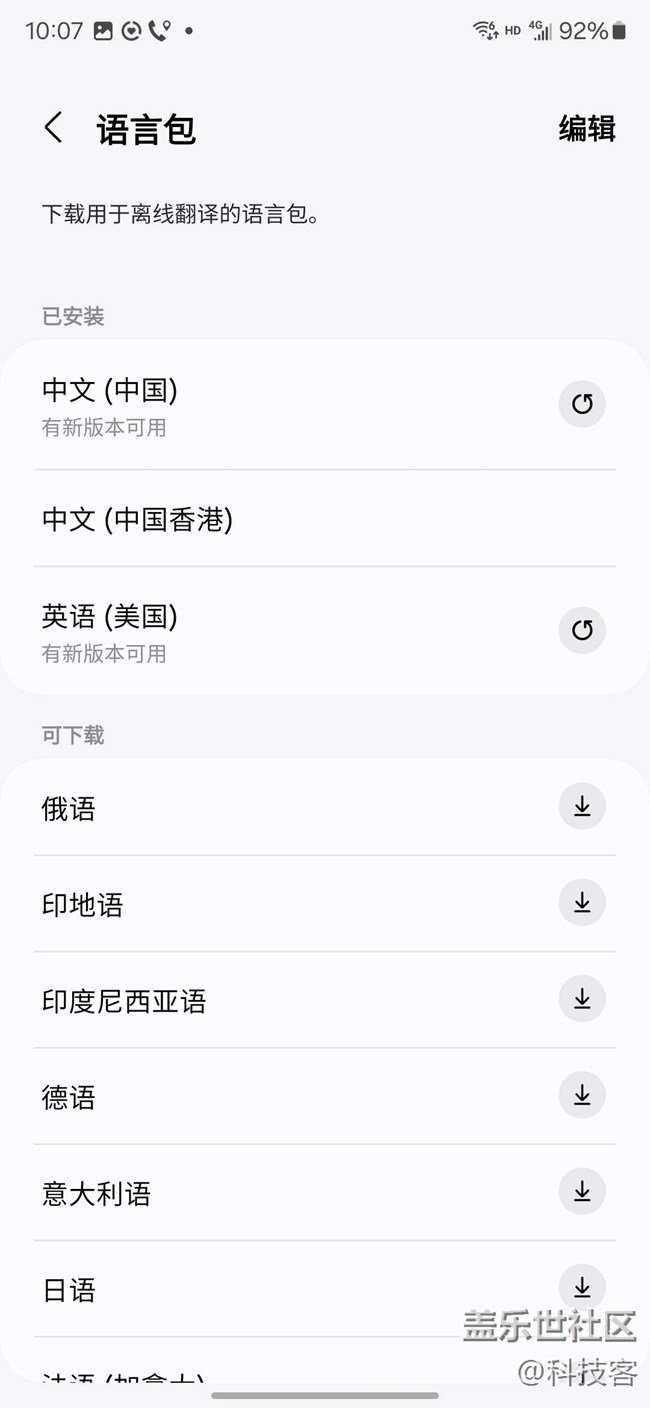Screen dimensions: 650x1408
Task: Download the 德语 language pack
Action: pos(582,1095)
